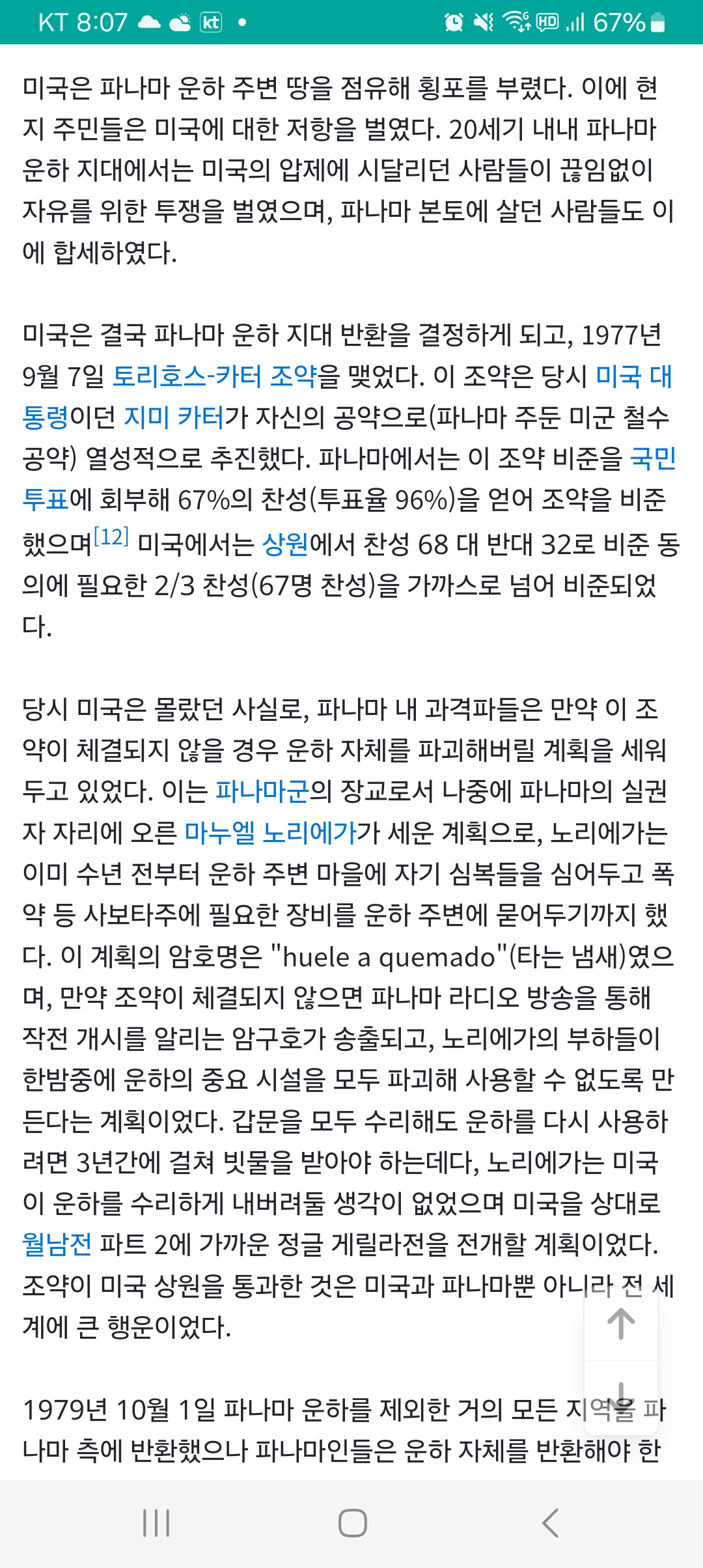Open the 월남전 link
703x1568 pixels.
point(57,1244)
